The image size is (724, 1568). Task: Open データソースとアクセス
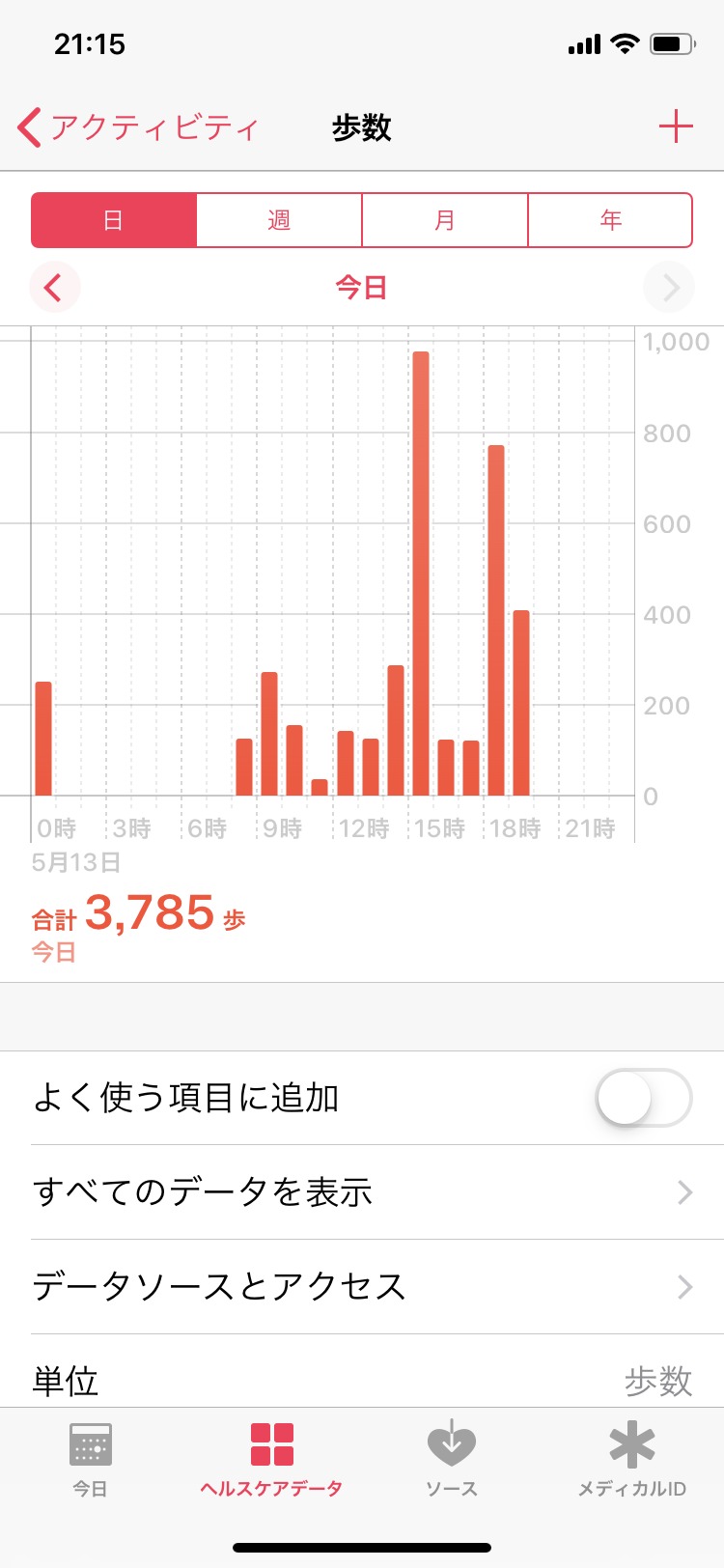click(x=362, y=1287)
